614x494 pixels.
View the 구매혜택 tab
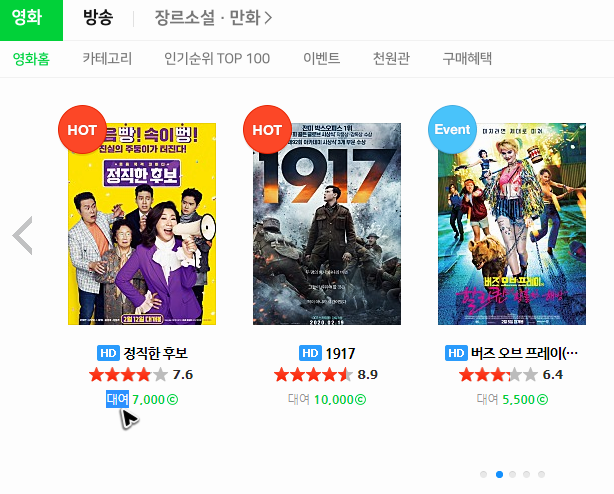467,59
